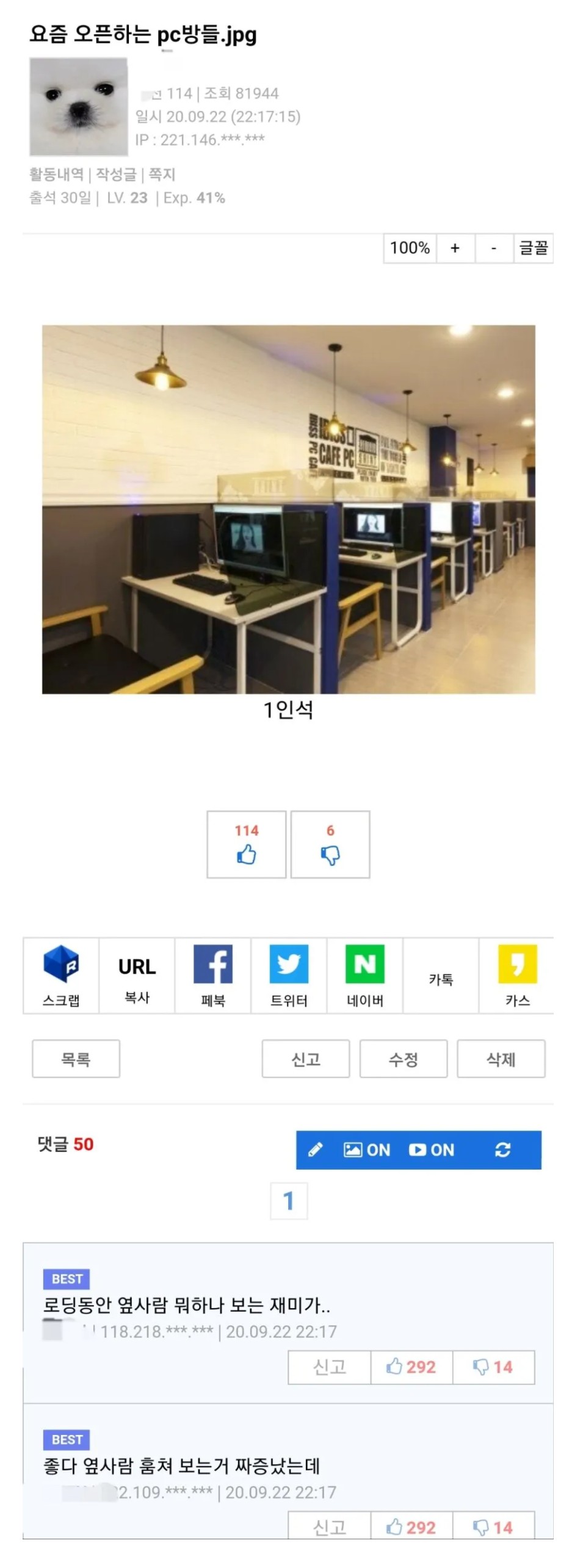Share the post to Twitter

289,976
